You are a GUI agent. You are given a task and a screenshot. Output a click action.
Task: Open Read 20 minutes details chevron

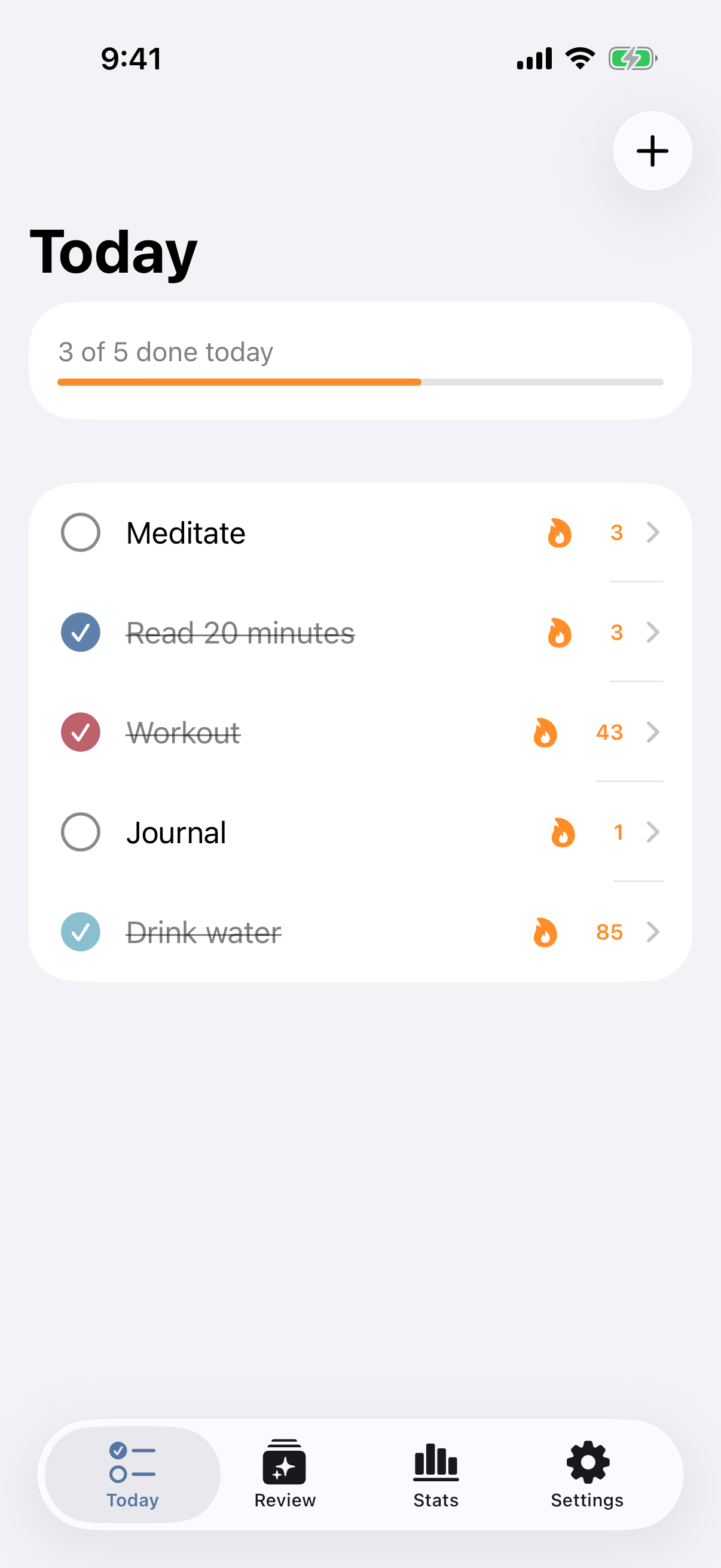click(653, 633)
